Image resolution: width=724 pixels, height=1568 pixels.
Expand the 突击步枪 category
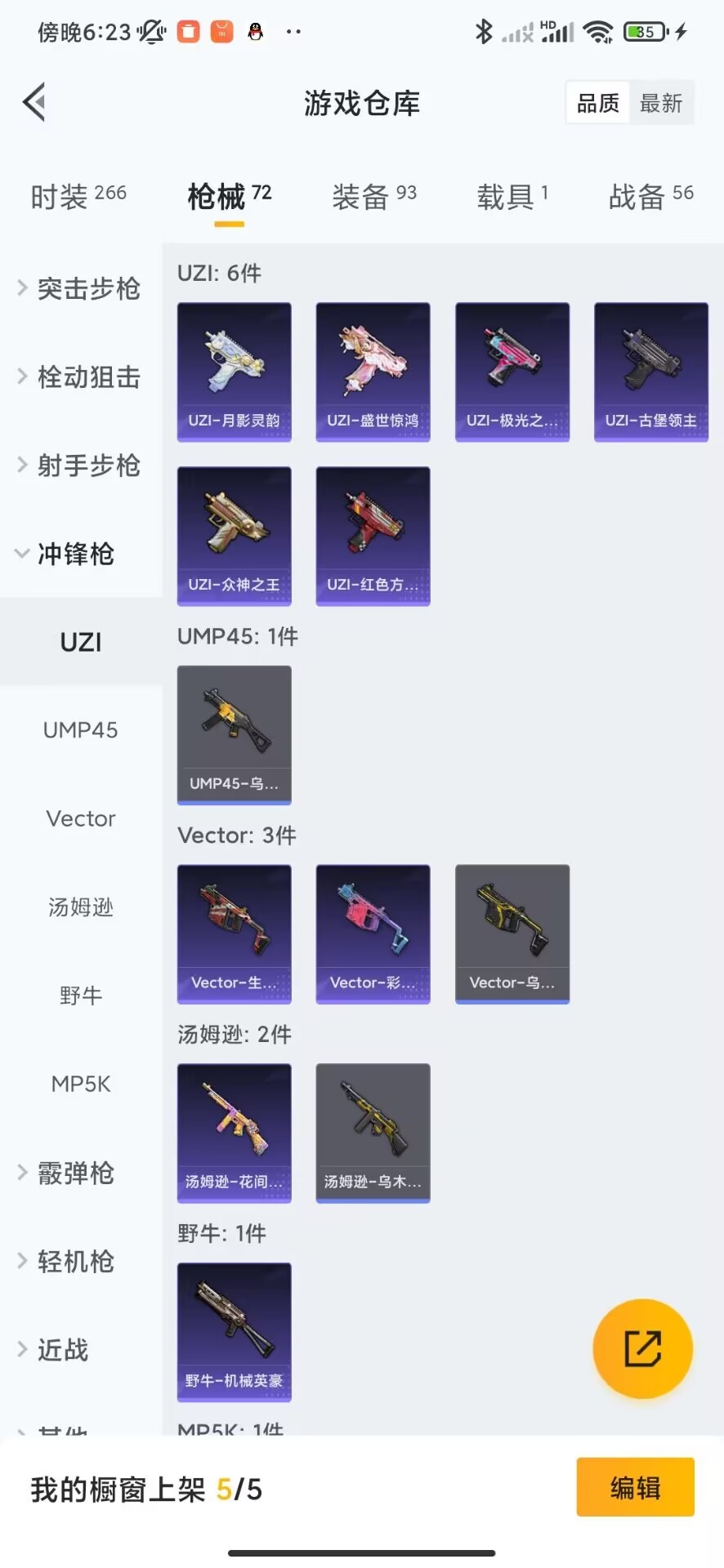[80, 288]
